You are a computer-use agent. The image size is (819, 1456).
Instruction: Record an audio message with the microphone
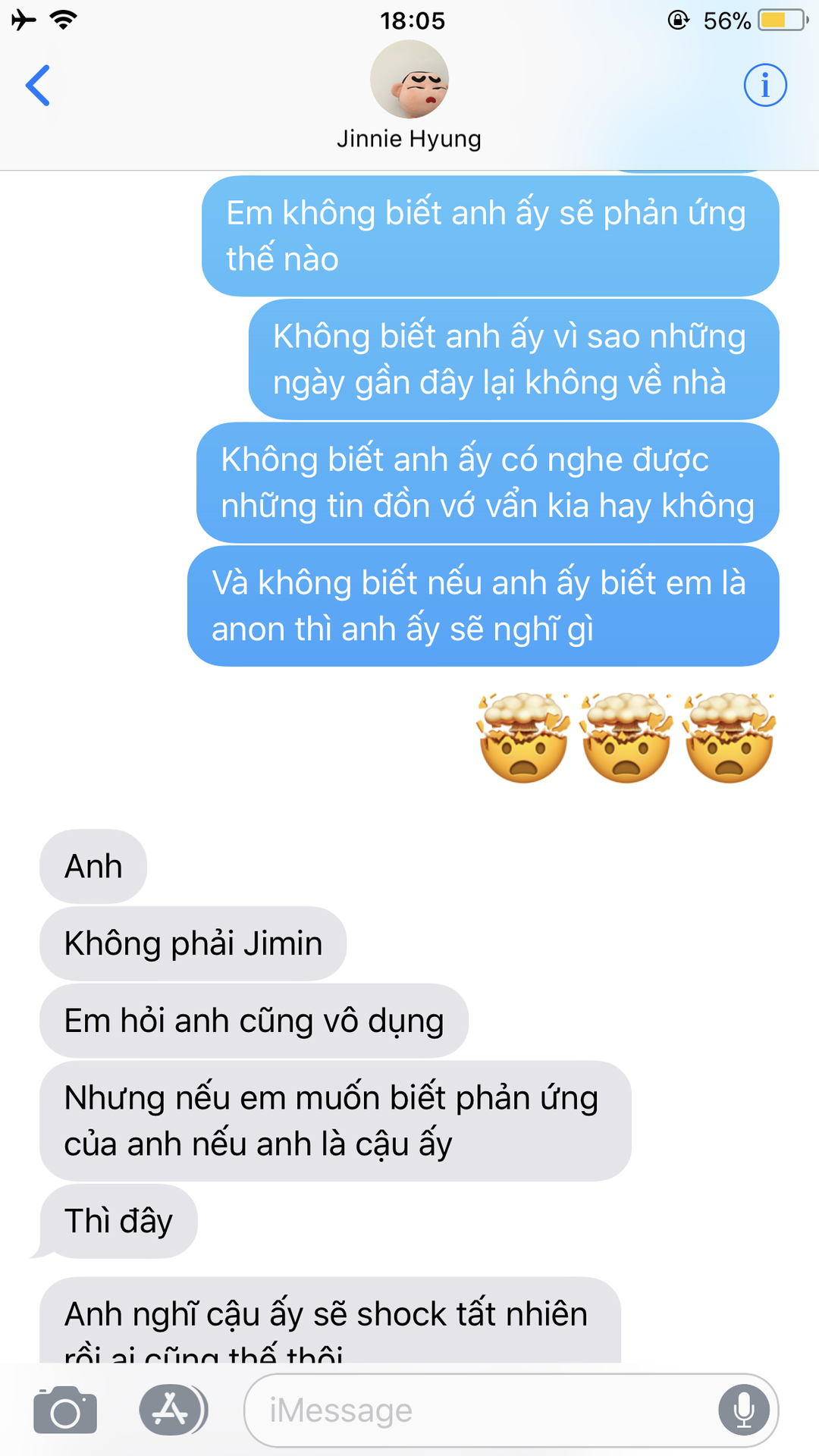click(744, 1410)
